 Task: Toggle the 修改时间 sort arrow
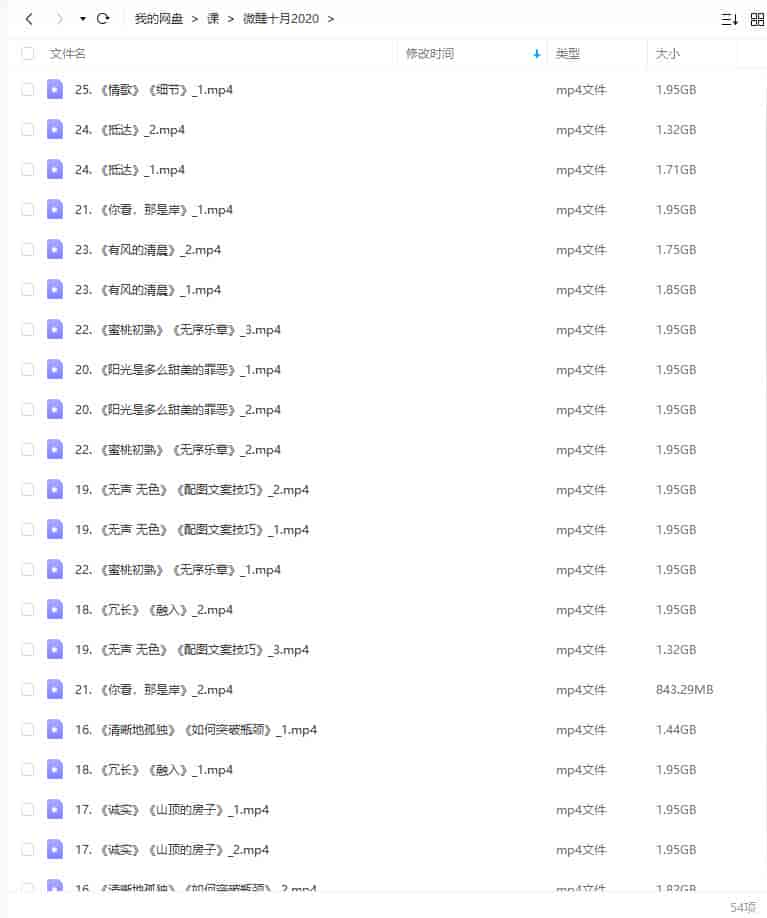click(x=537, y=54)
